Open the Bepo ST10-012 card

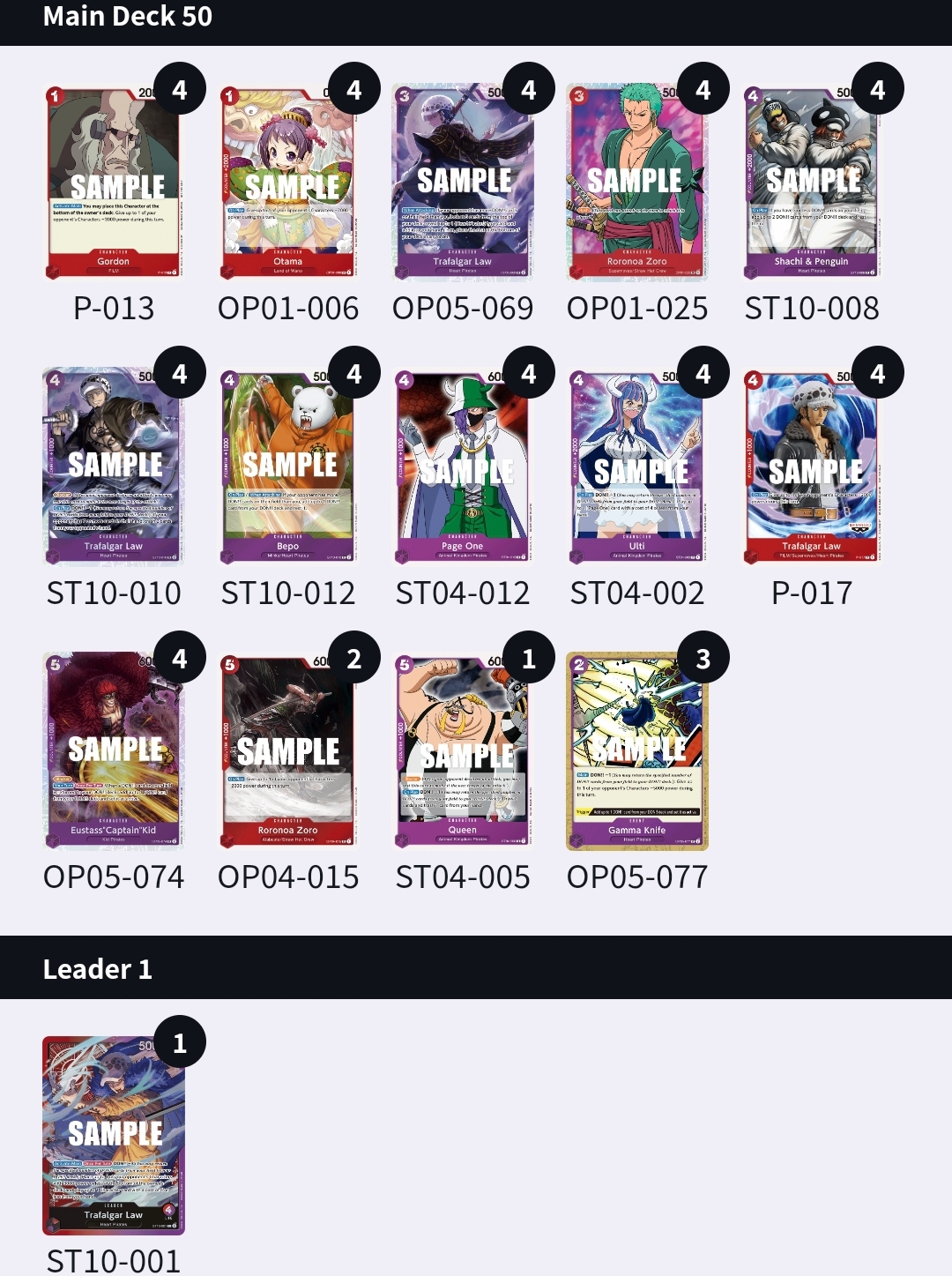click(x=287, y=467)
